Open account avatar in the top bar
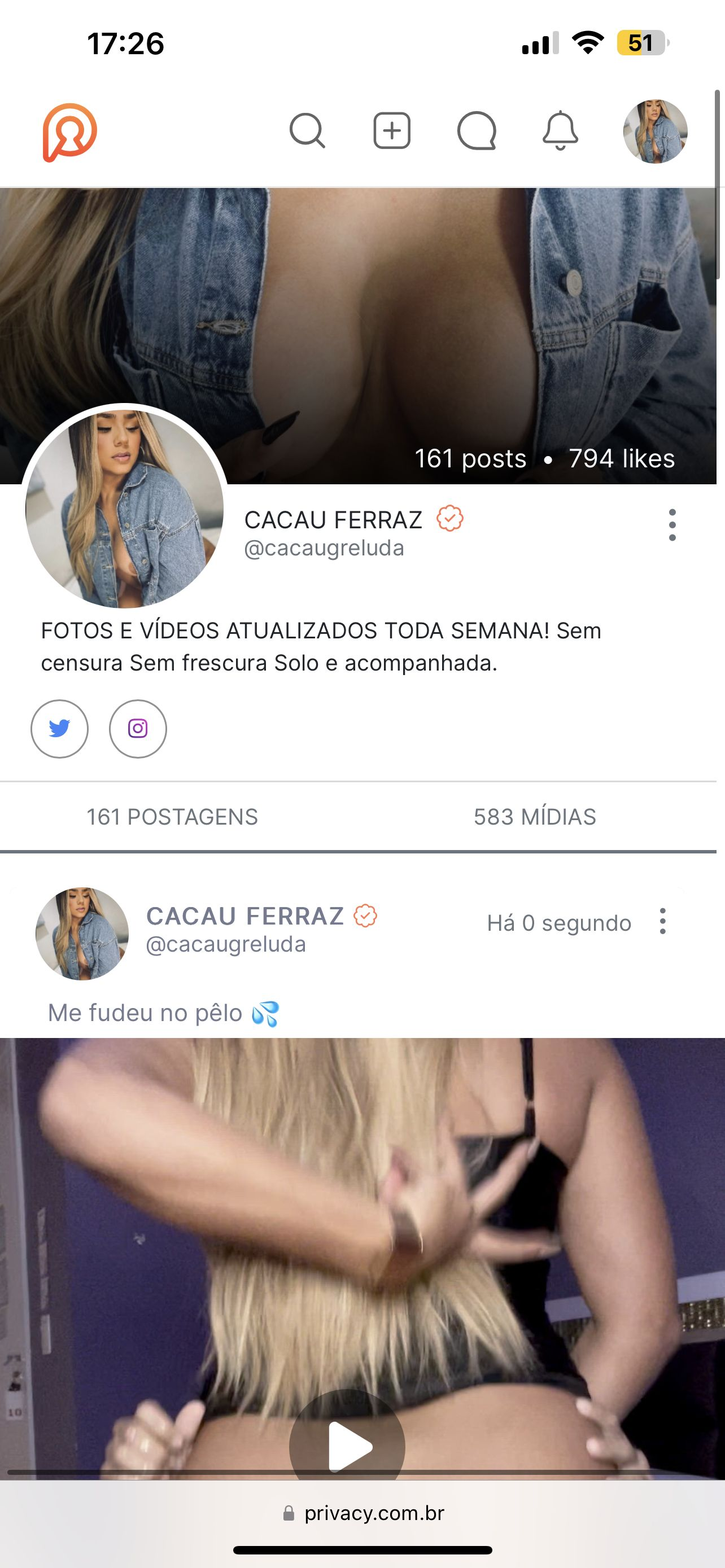Image resolution: width=725 pixels, height=1568 pixels. click(x=655, y=132)
